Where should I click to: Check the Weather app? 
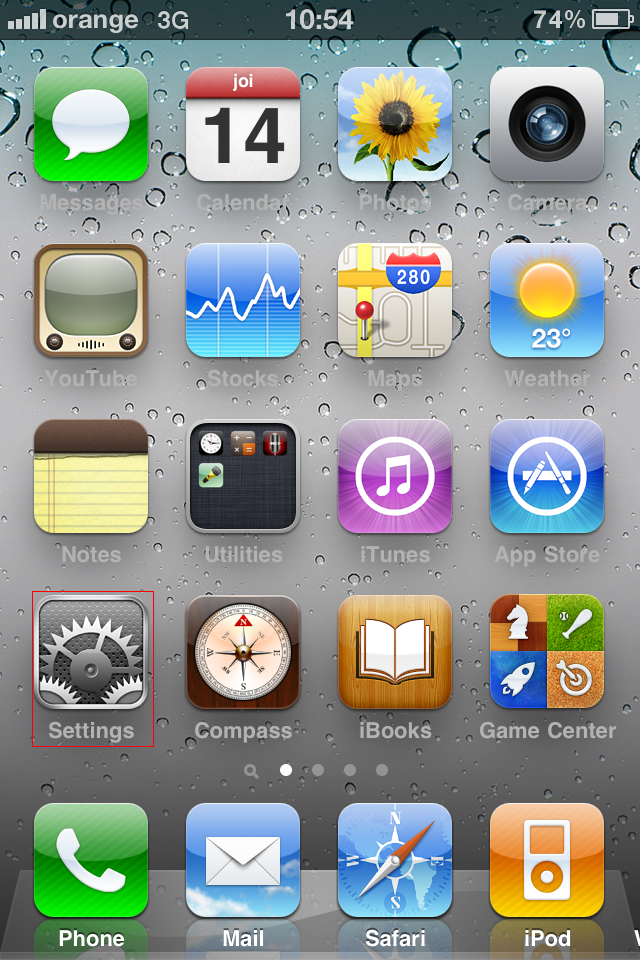coord(547,301)
